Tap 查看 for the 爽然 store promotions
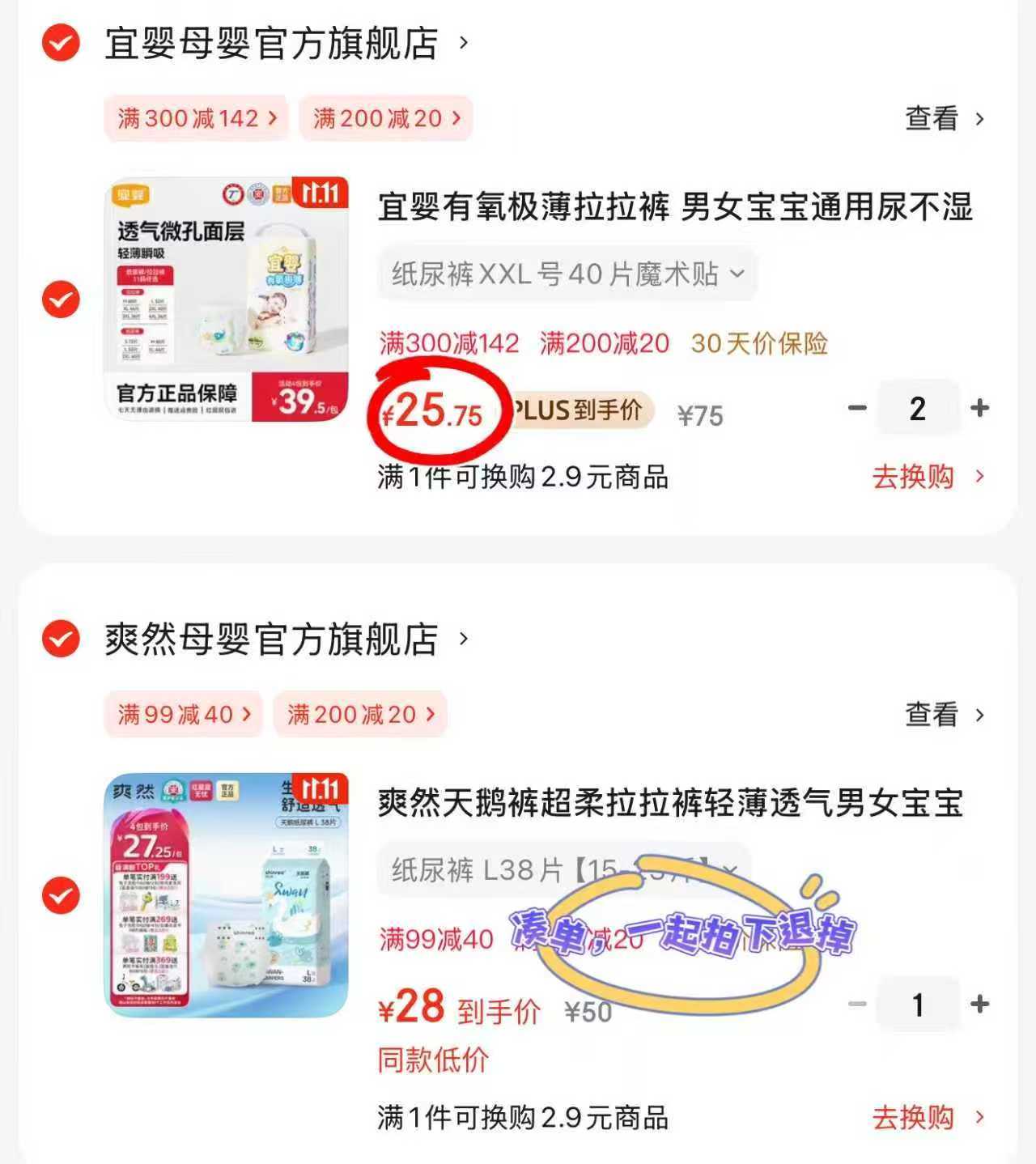The image size is (1036, 1164). 944,715
